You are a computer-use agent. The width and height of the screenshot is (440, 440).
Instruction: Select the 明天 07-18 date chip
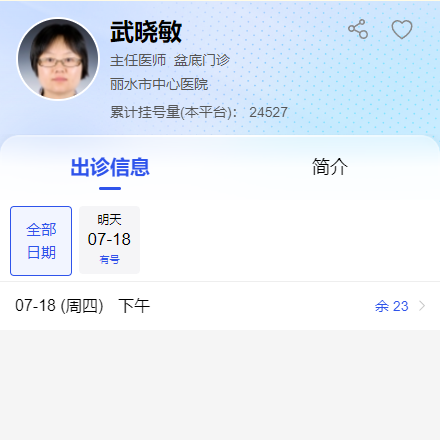tap(109, 240)
